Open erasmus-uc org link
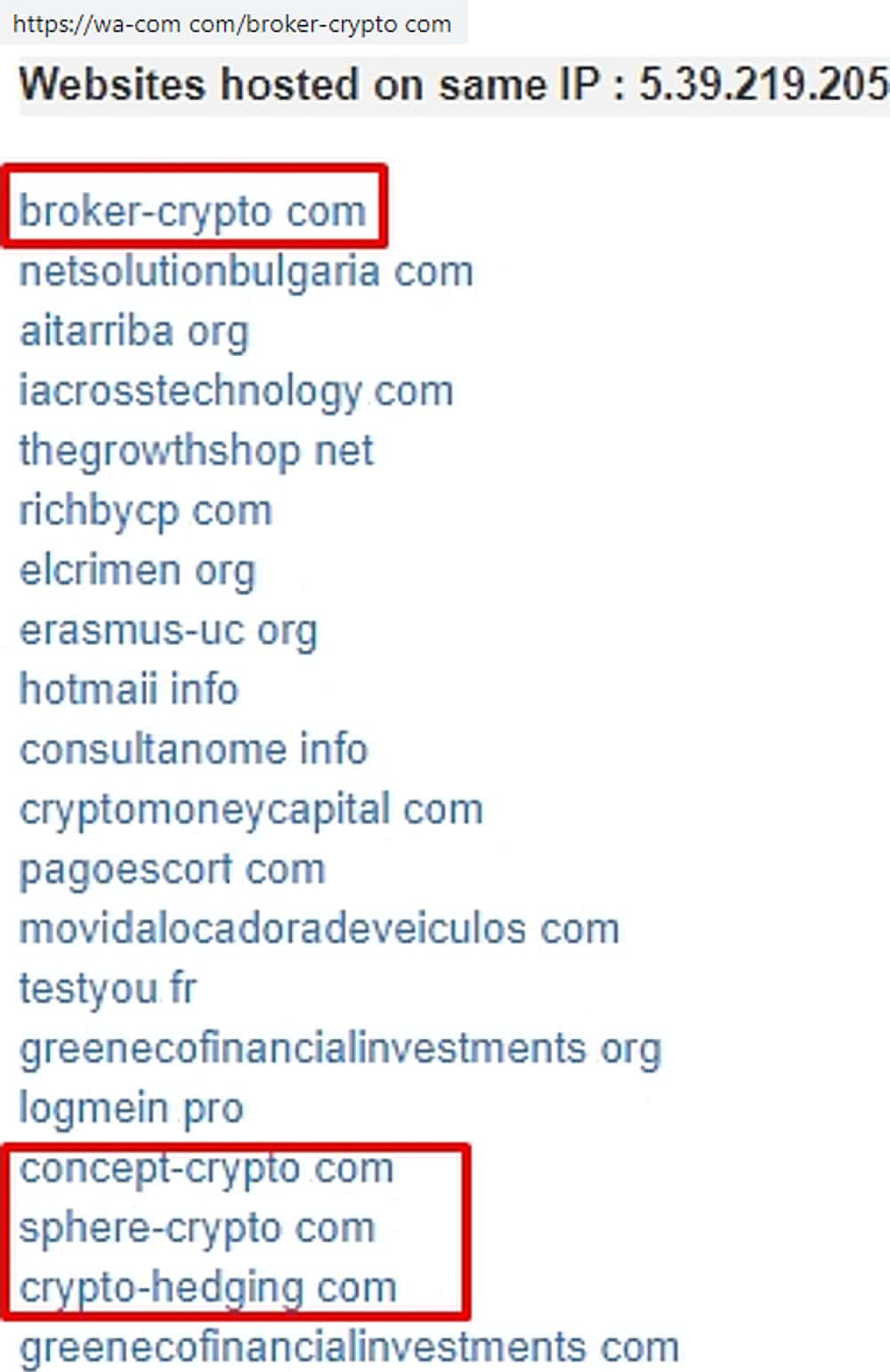Image resolution: width=890 pixels, height=1372 pixels. tap(168, 630)
